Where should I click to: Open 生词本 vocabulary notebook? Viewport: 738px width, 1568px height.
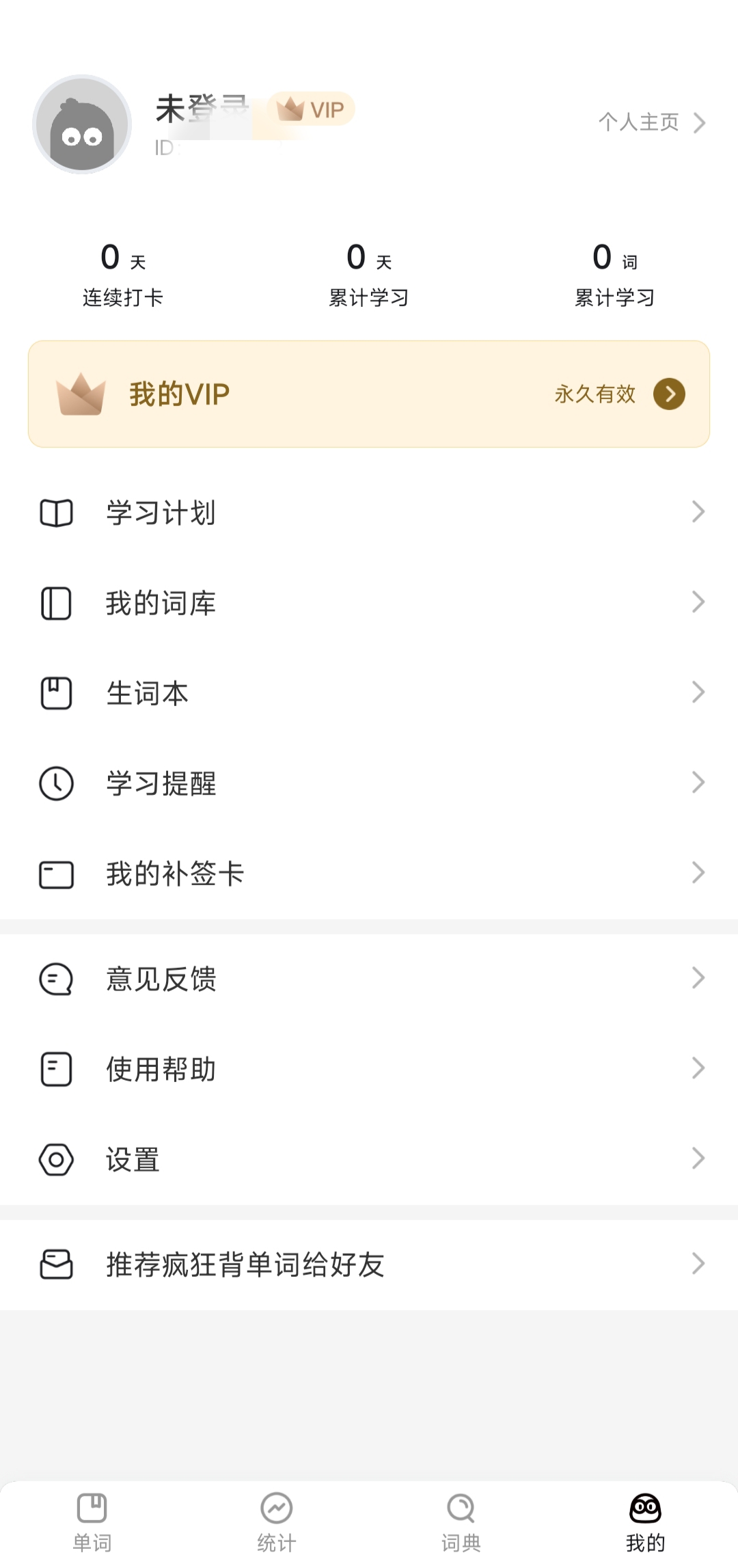pyautogui.click(x=369, y=693)
